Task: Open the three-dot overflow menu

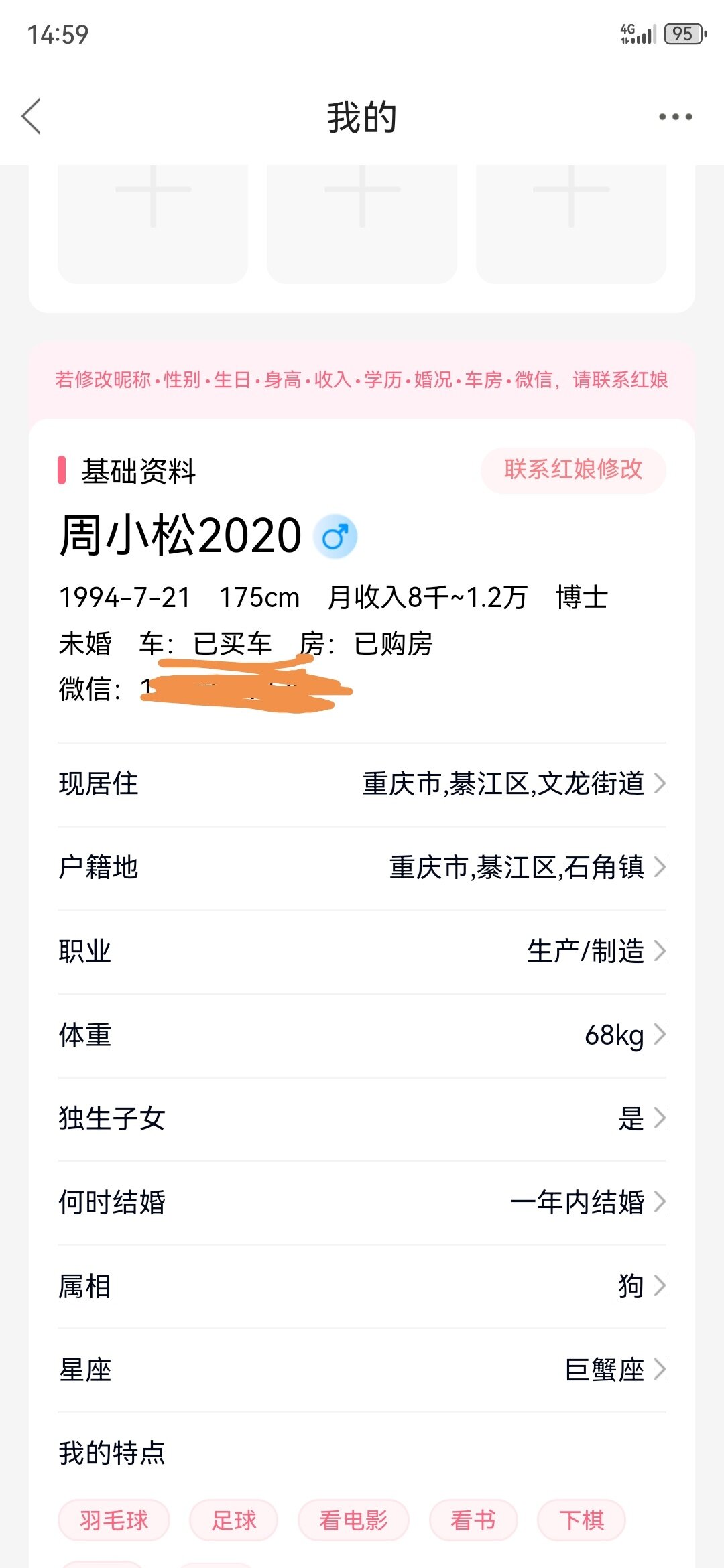Action: pos(675,117)
